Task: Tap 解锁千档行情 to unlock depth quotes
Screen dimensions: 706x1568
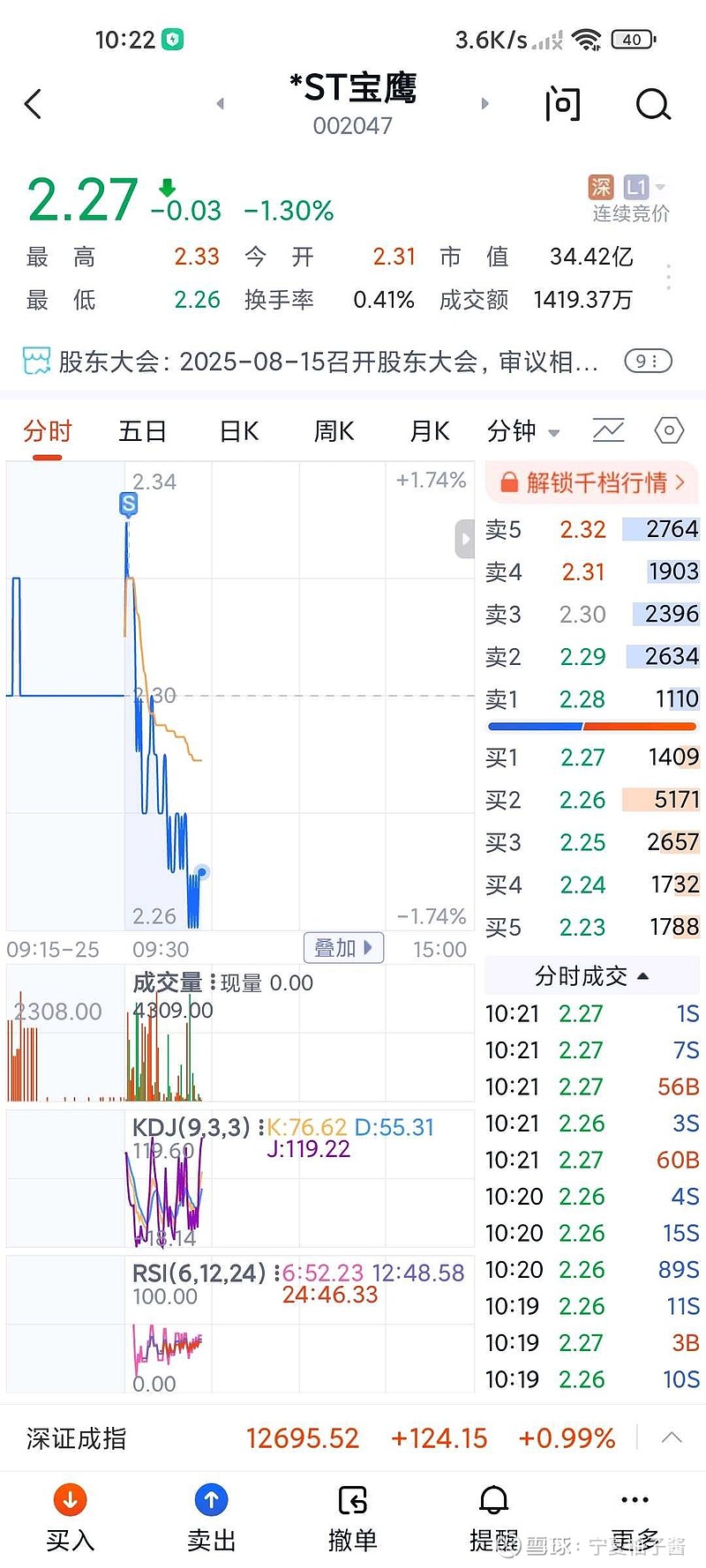Action: click(592, 482)
